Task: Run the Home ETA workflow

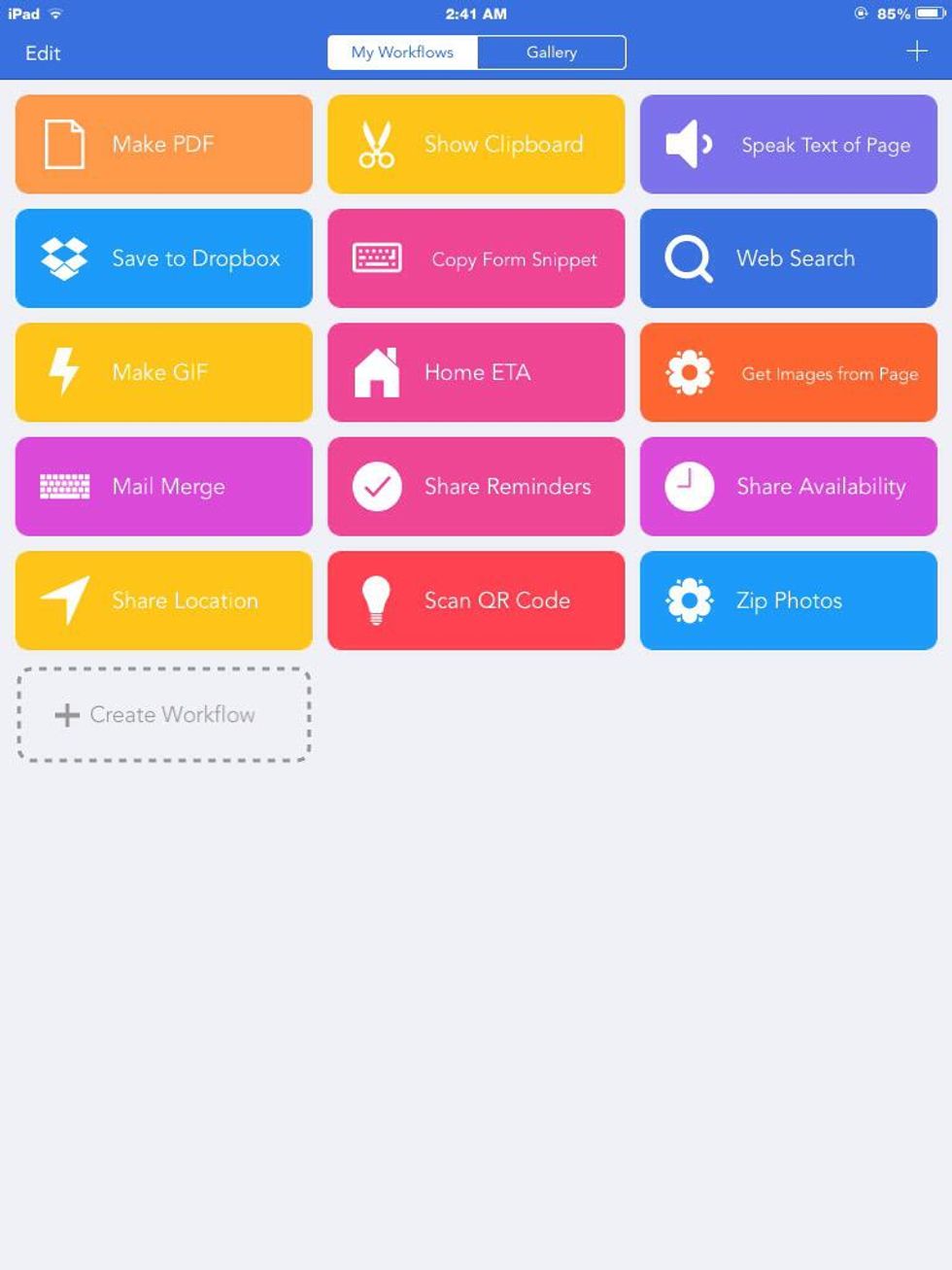Action: (476, 372)
